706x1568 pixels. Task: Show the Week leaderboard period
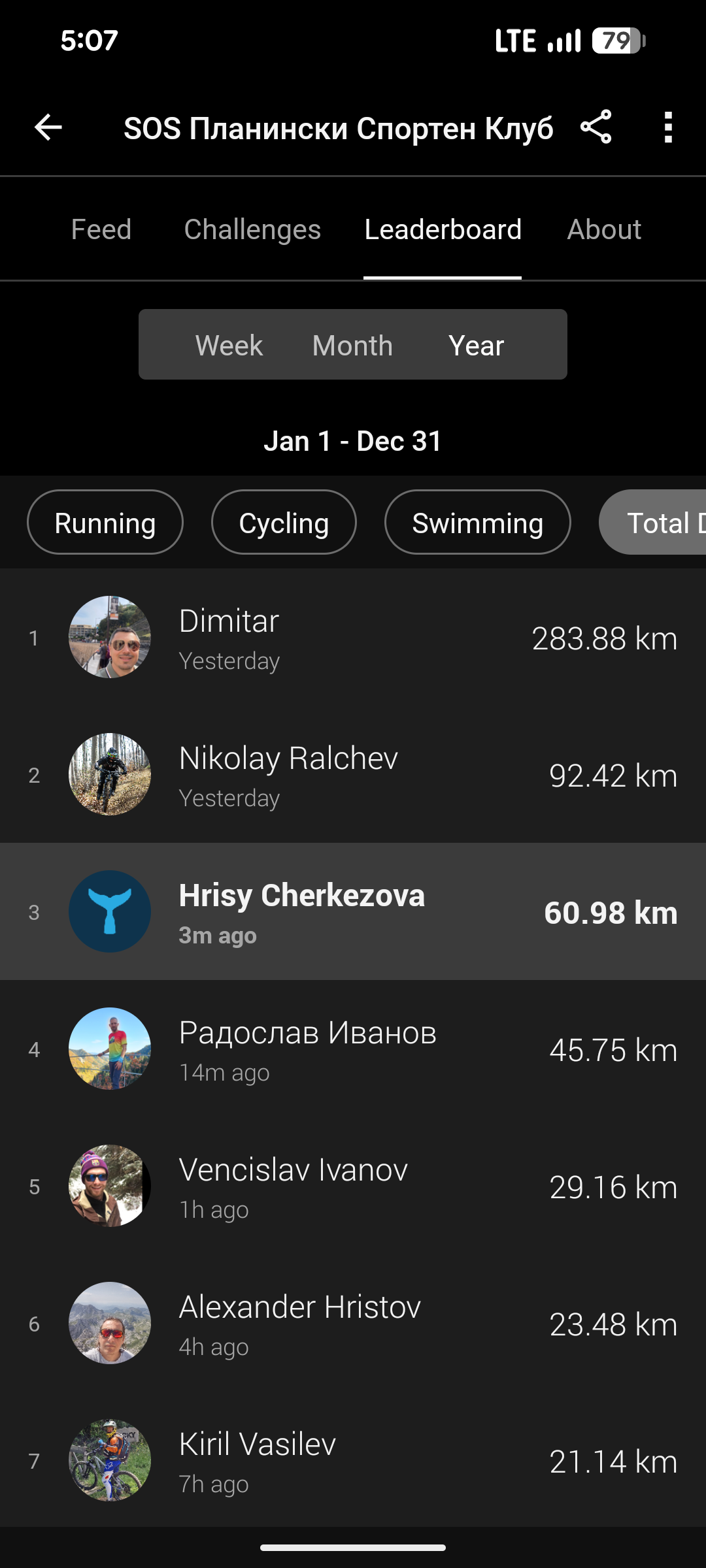pos(229,345)
